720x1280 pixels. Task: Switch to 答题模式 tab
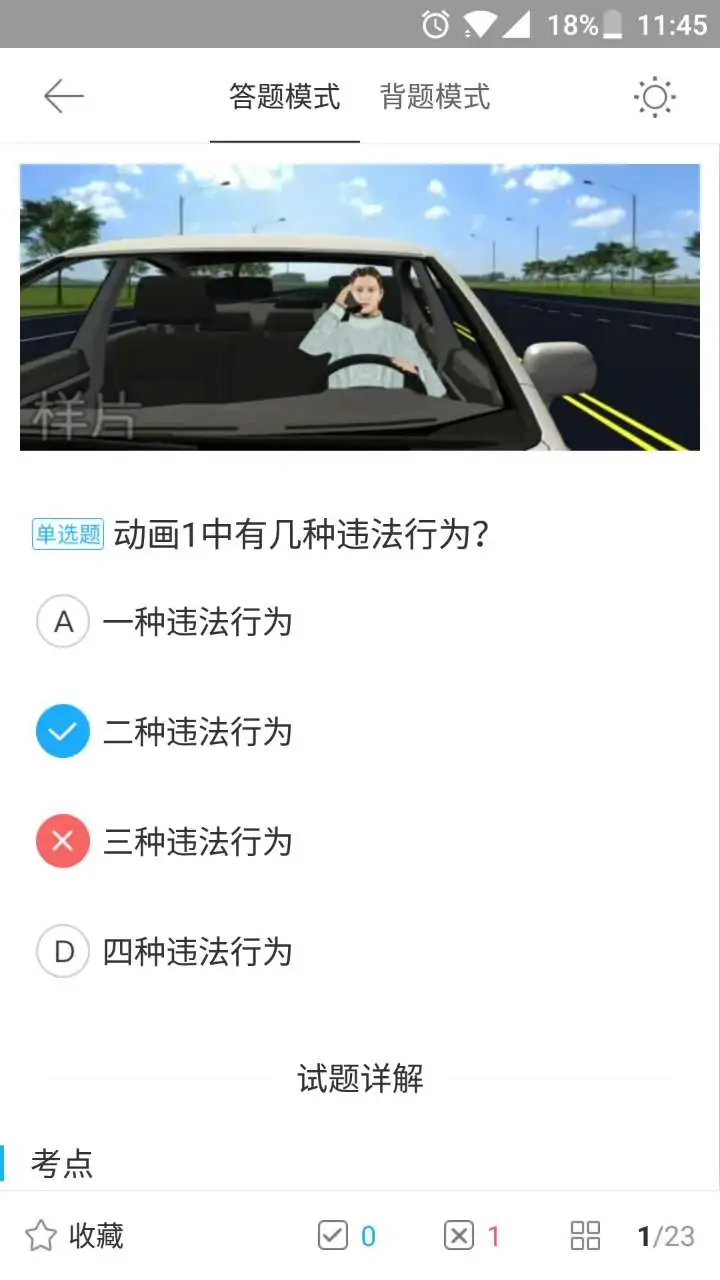point(285,97)
